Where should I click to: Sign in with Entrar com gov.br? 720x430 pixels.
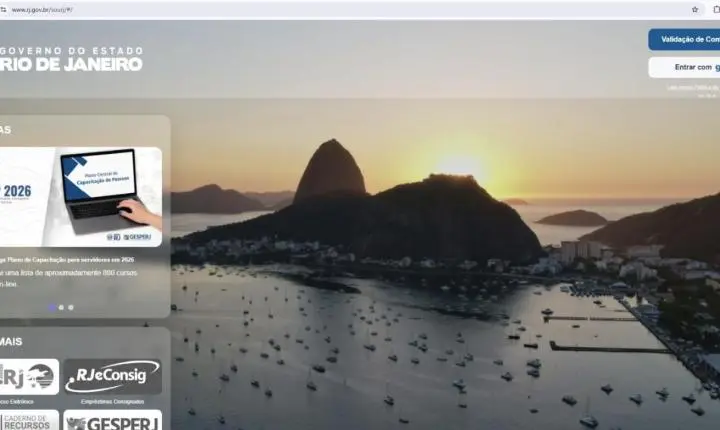point(686,67)
